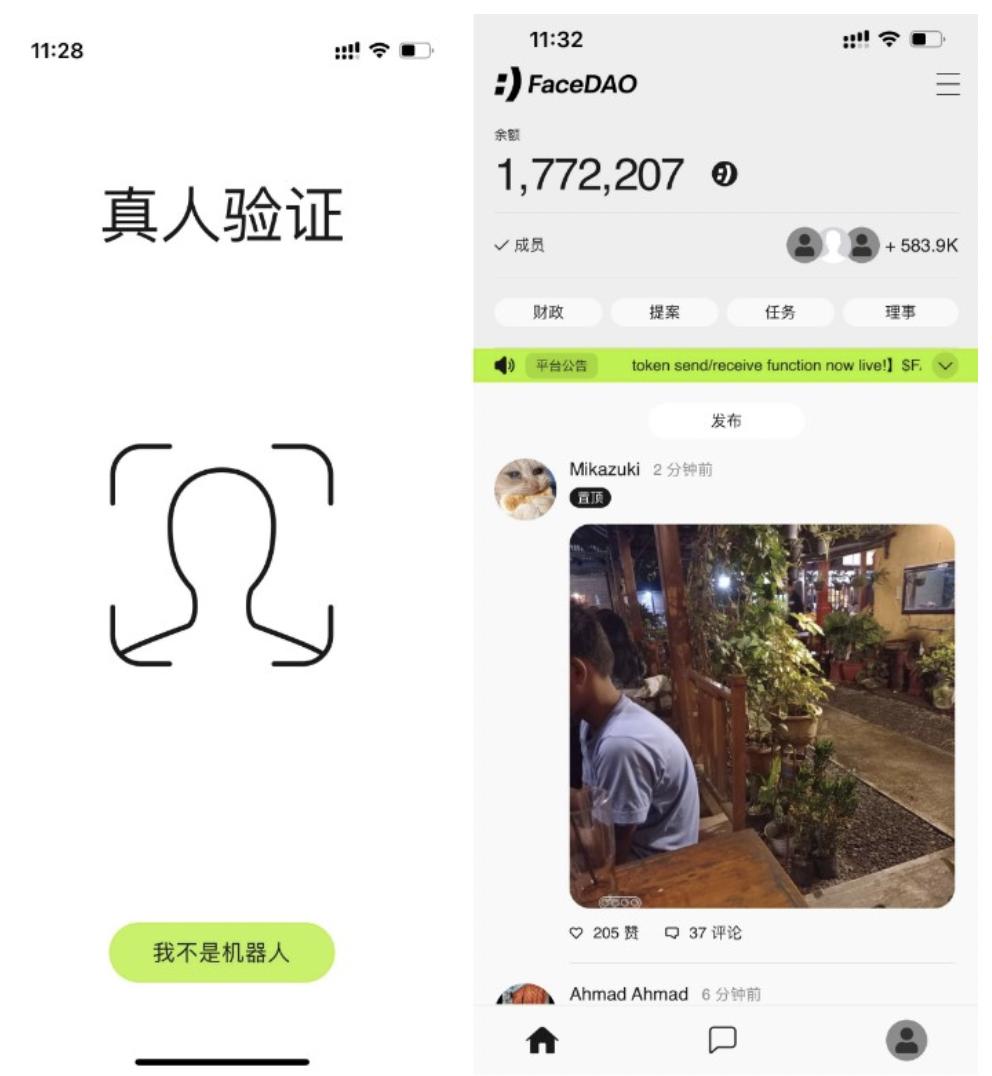992x1076 pixels.
Task: Open the 财政 section
Action: pos(548,312)
